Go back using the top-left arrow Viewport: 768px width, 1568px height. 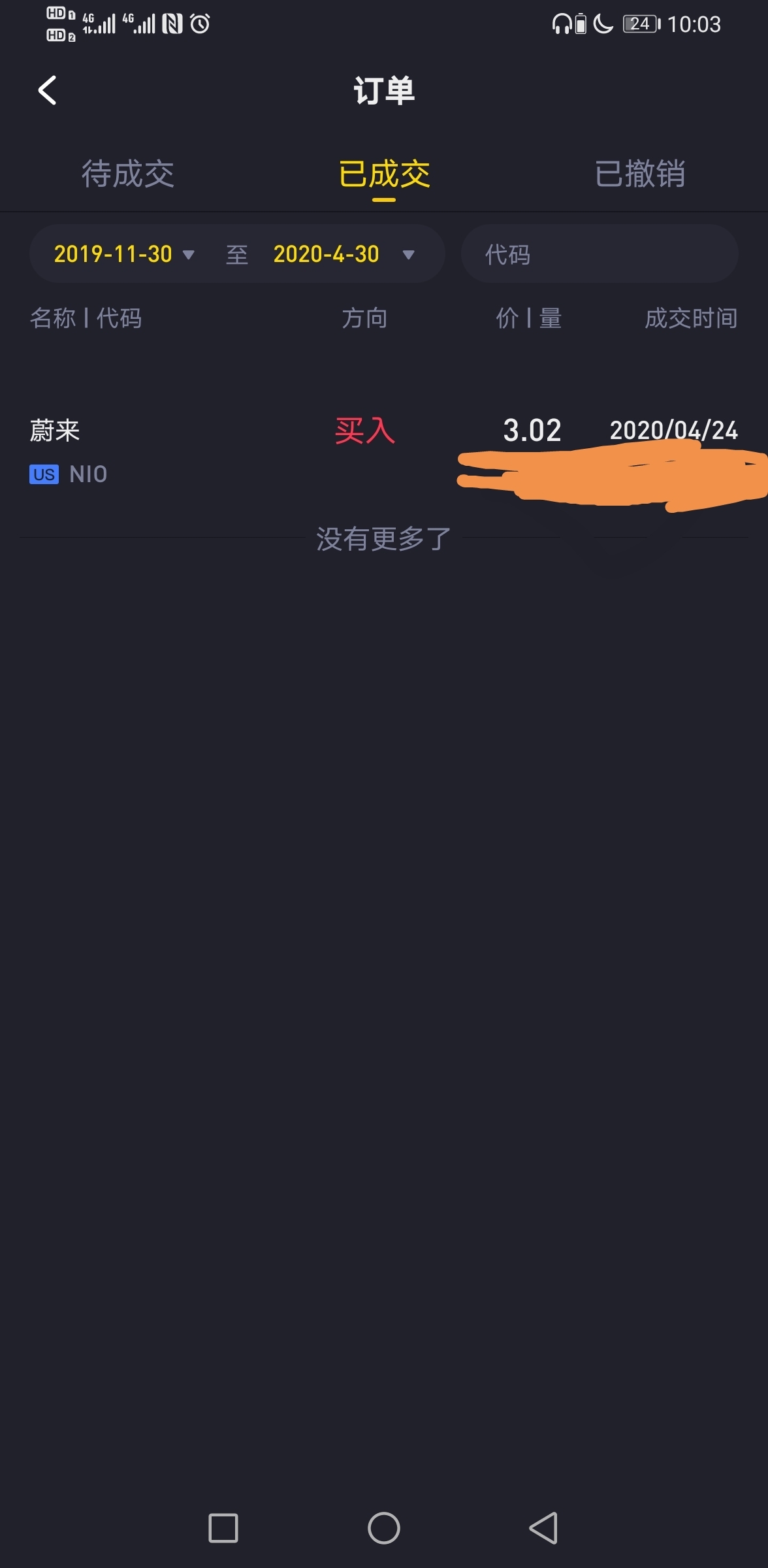click(48, 90)
